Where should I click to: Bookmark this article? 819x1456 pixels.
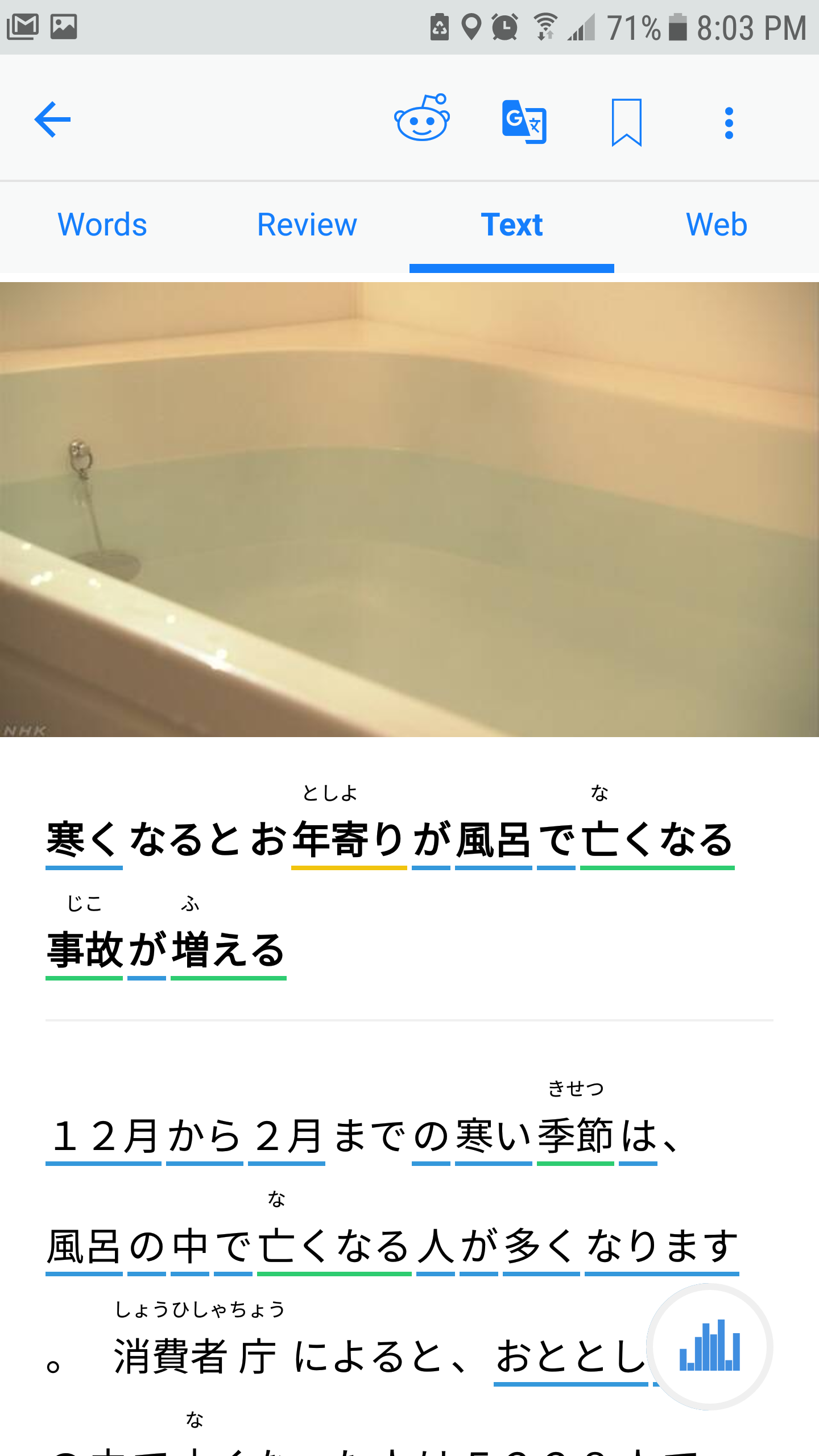click(626, 122)
